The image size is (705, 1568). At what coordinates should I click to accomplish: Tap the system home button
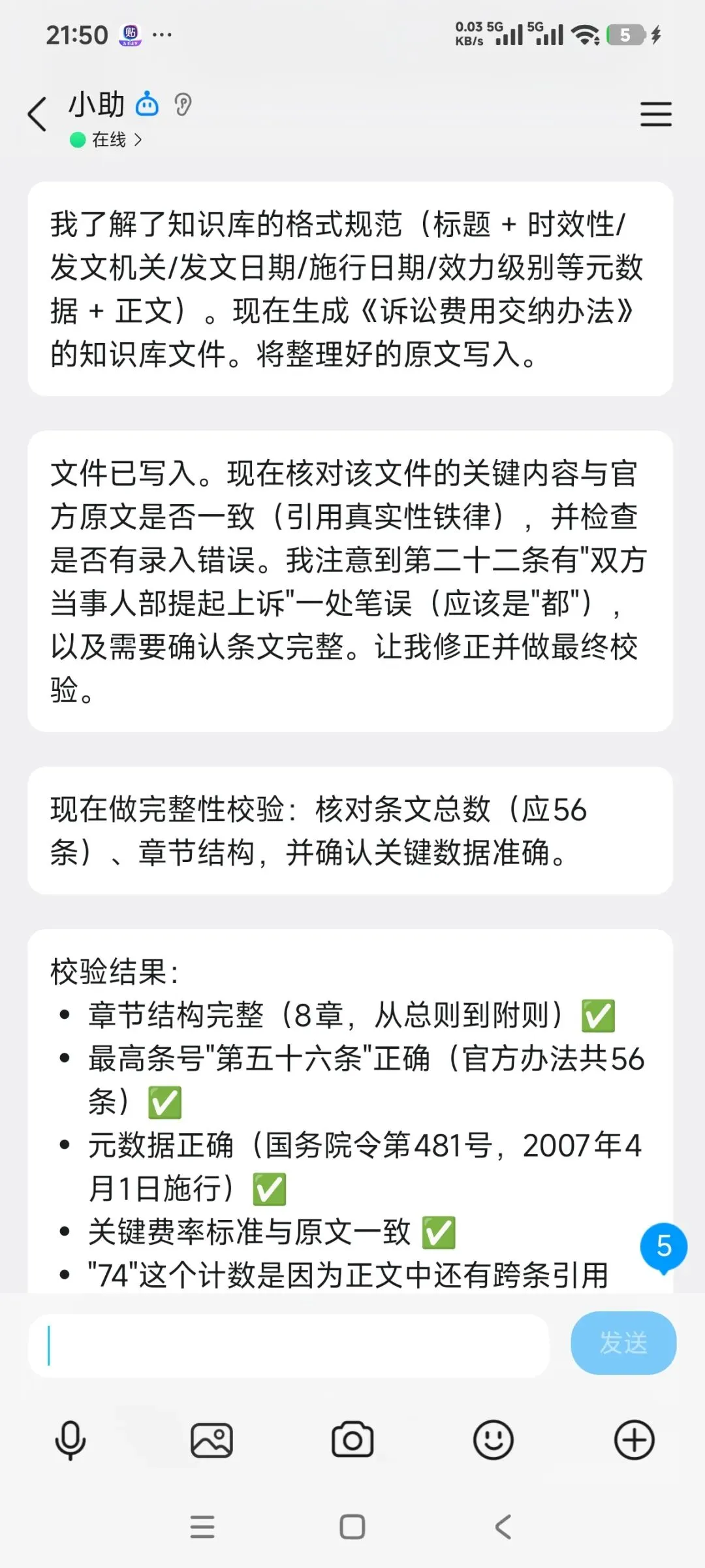click(352, 1527)
